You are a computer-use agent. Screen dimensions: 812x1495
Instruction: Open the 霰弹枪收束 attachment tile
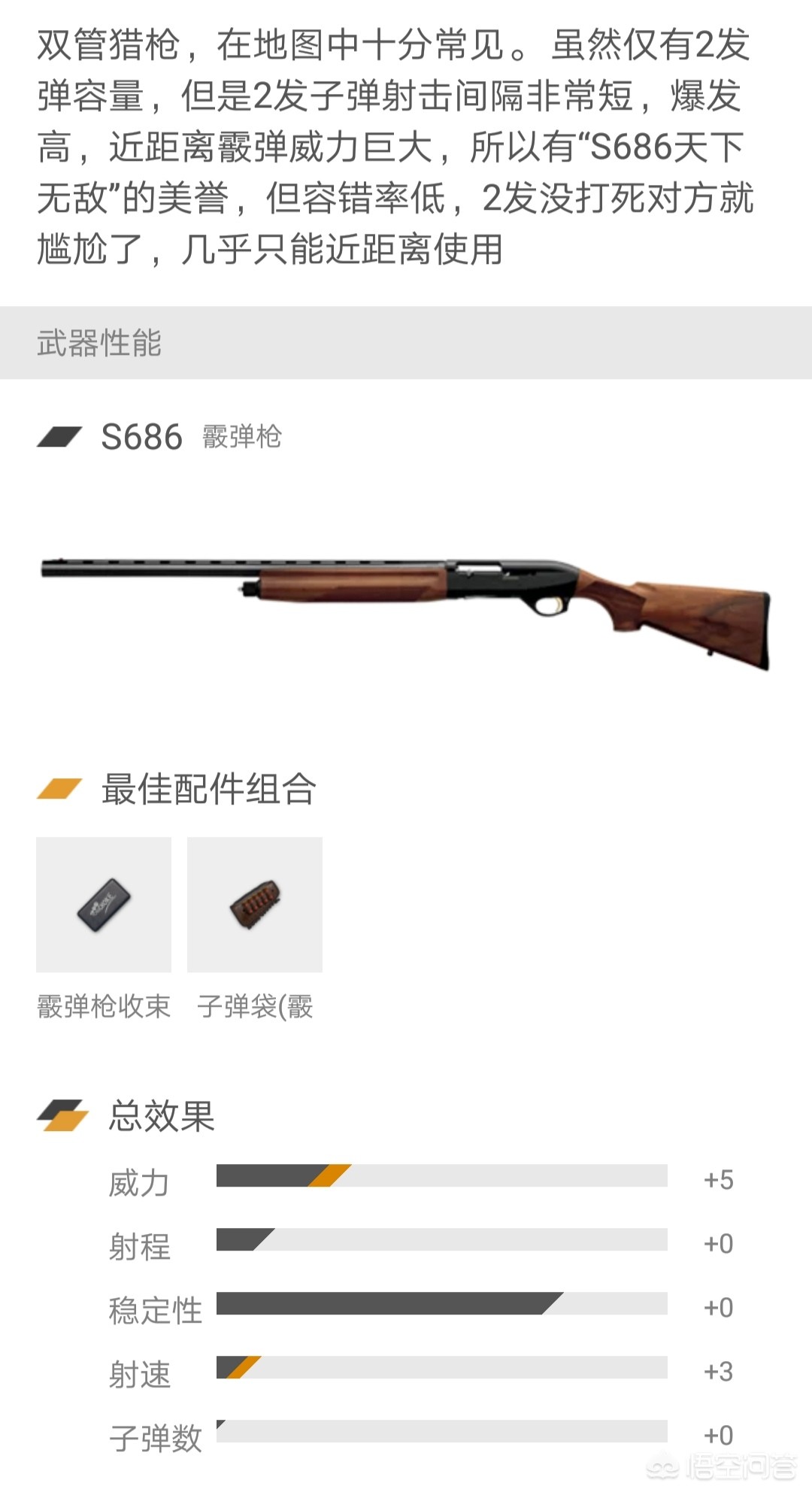click(104, 904)
